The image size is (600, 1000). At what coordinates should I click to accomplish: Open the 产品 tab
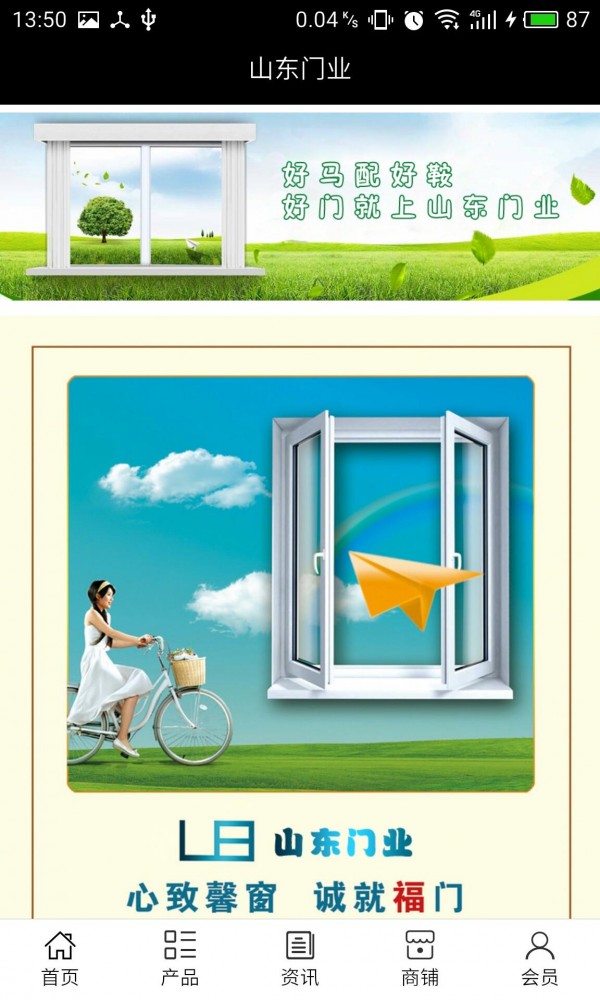[180, 958]
